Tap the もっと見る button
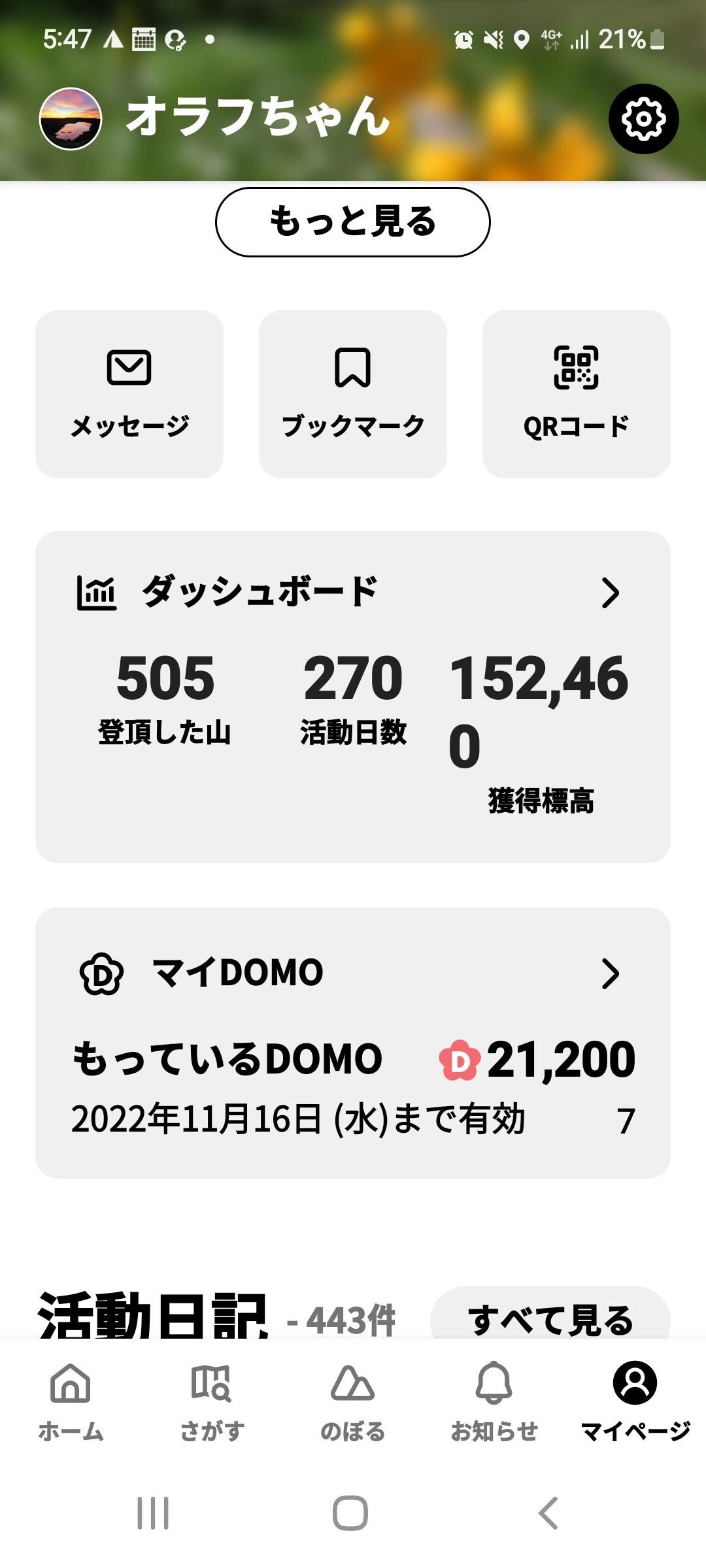706x1568 pixels. [x=352, y=221]
